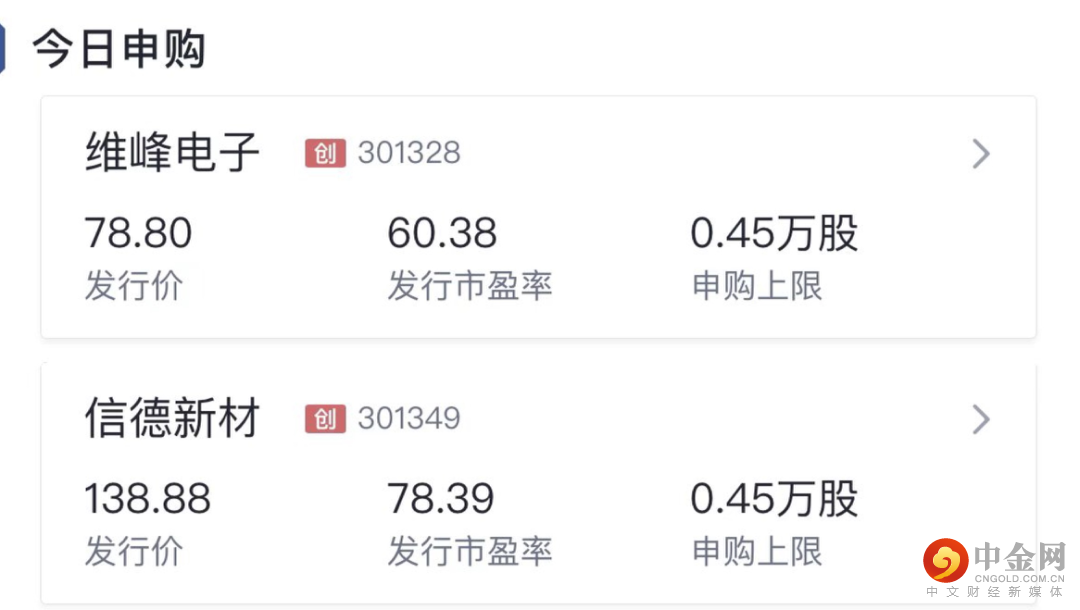Open the 信德新材 301349 subscription card
Image resolution: width=1080 pixels, height=610 pixels.
(x=538, y=483)
